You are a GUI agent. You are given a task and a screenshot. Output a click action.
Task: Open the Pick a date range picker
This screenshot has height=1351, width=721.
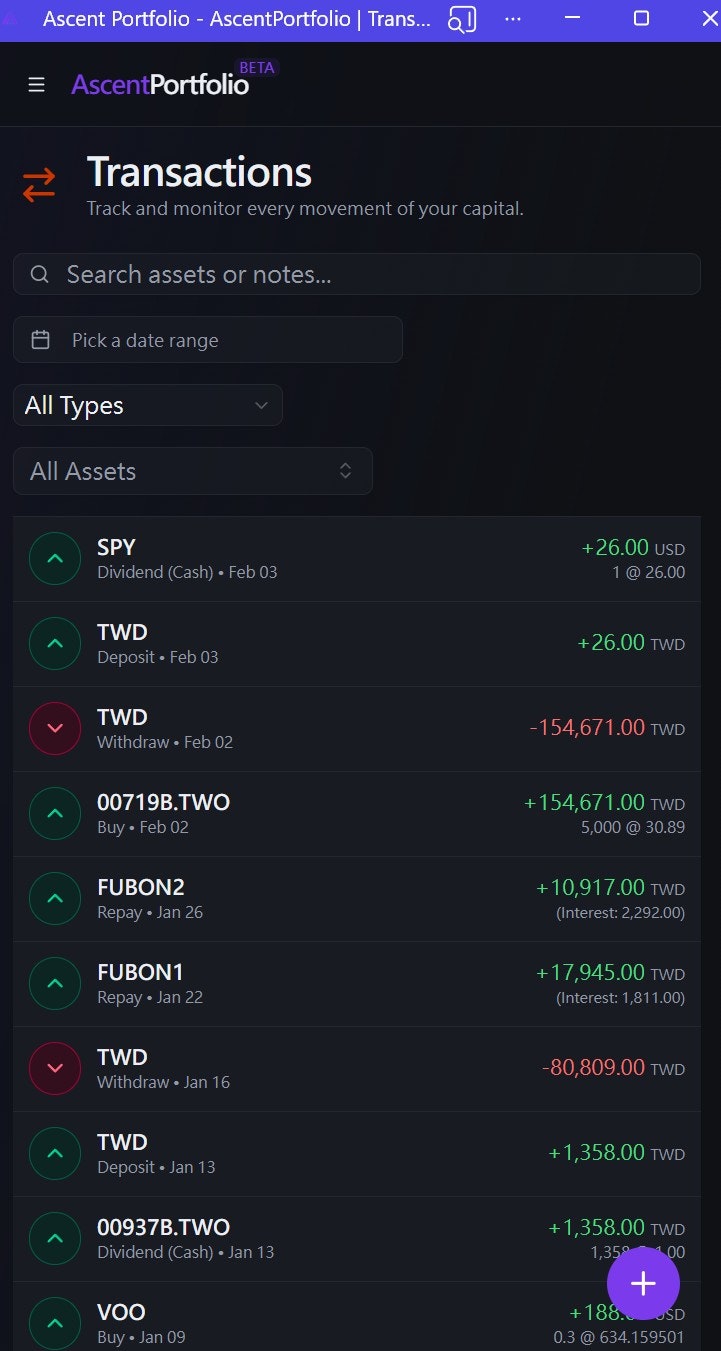coord(208,340)
